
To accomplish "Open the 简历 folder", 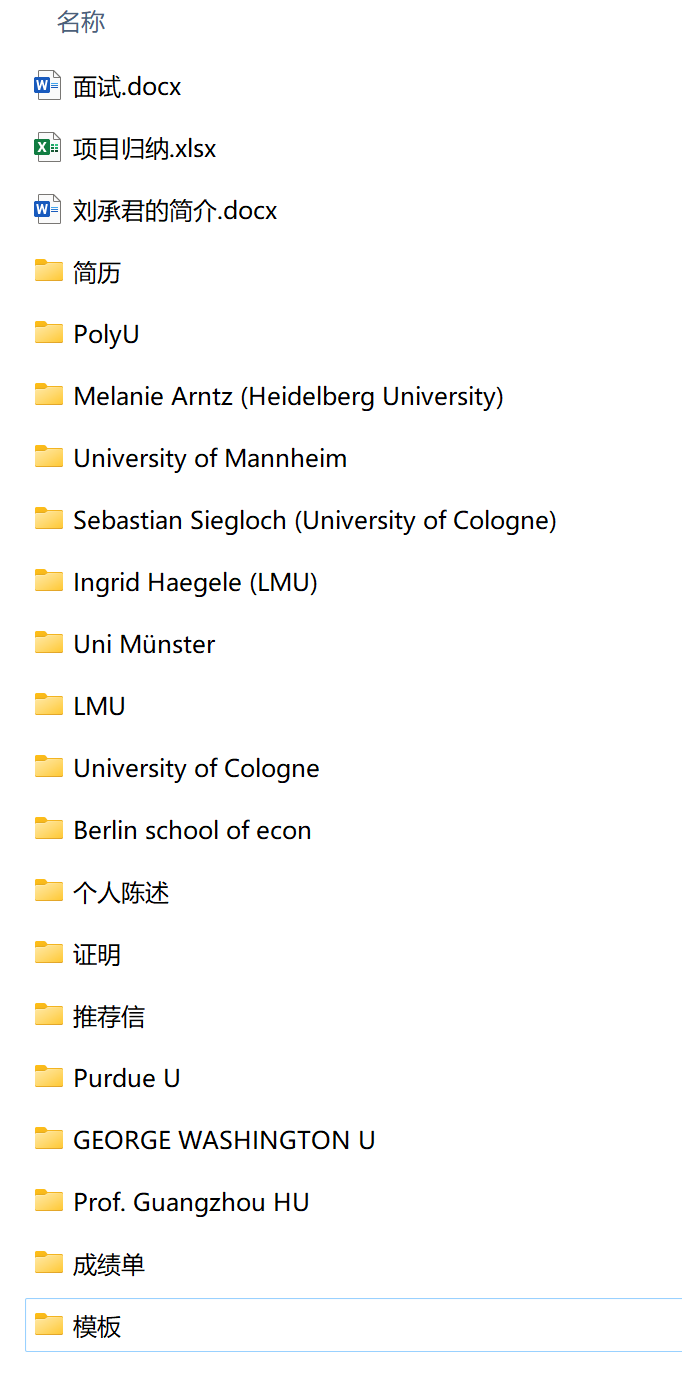I will coord(97,273).
